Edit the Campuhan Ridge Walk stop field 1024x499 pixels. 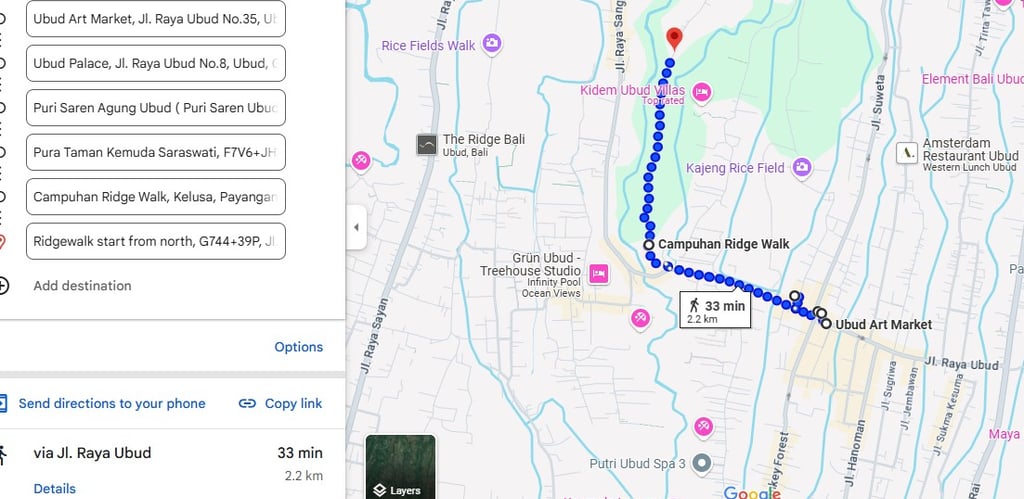(x=155, y=197)
